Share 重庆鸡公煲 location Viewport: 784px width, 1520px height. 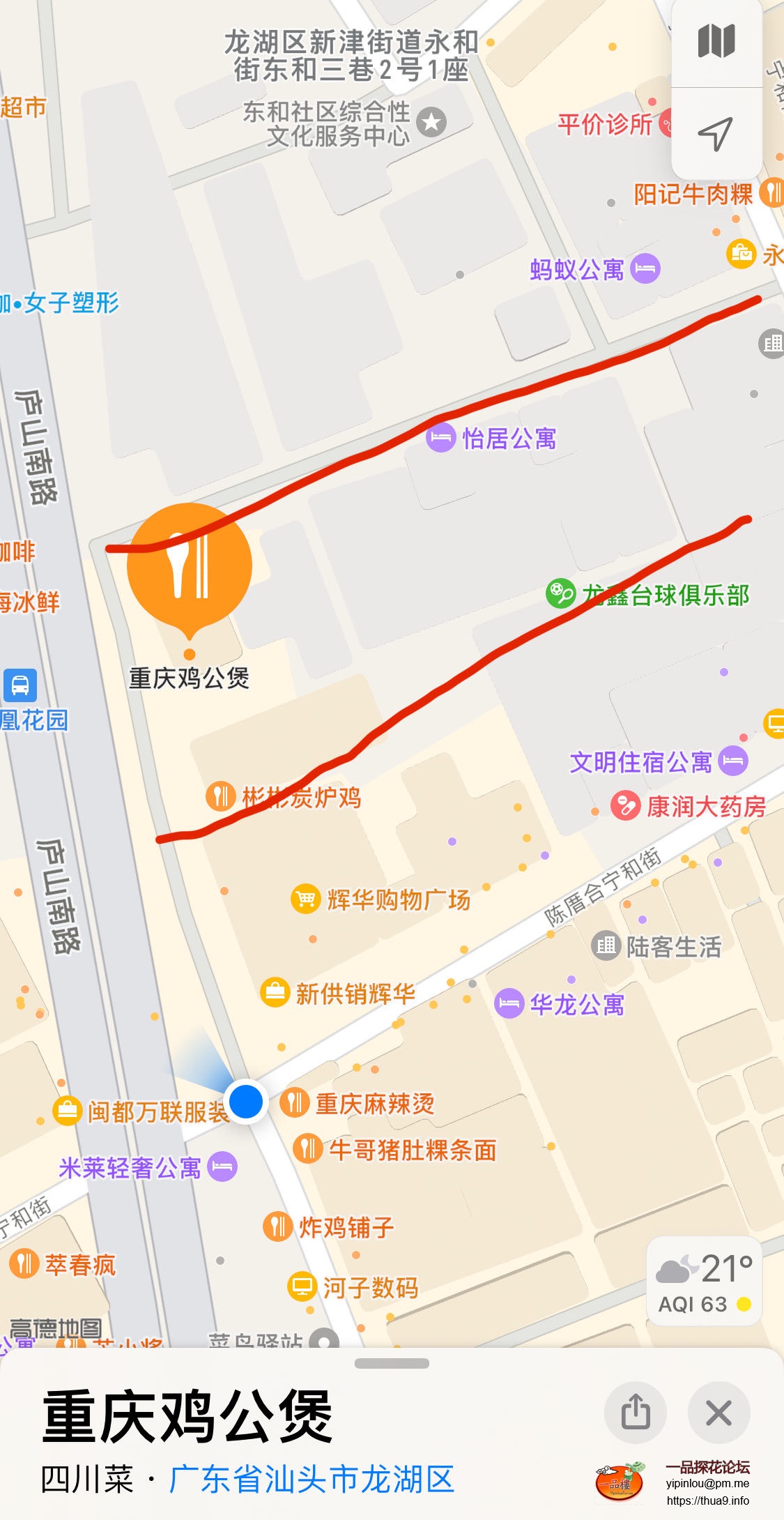(635, 1413)
